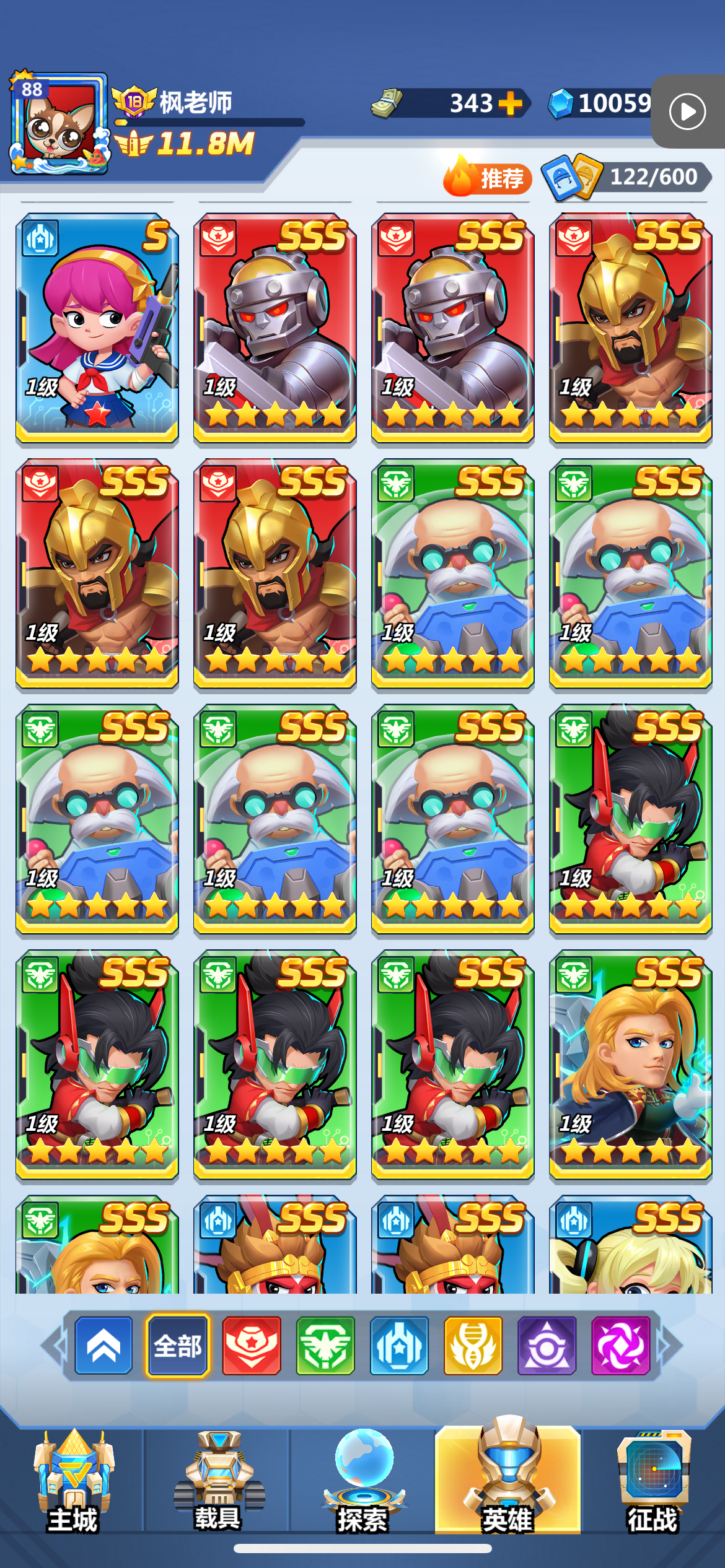Switch to the 探索 explore tab
This screenshot has height=1568, width=725.
pos(363,1480)
